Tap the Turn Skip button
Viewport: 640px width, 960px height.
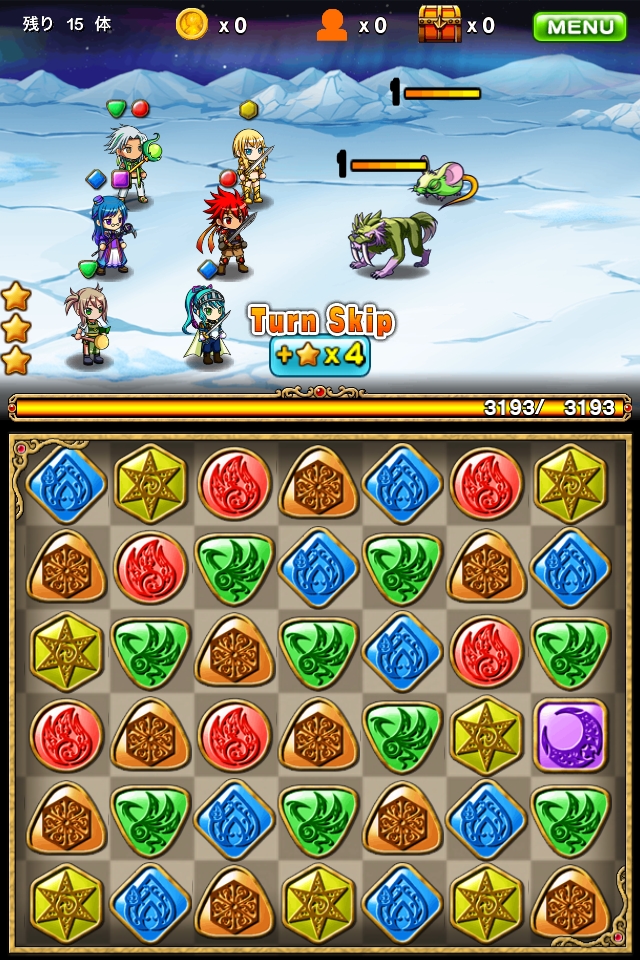(x=320, y=339)
